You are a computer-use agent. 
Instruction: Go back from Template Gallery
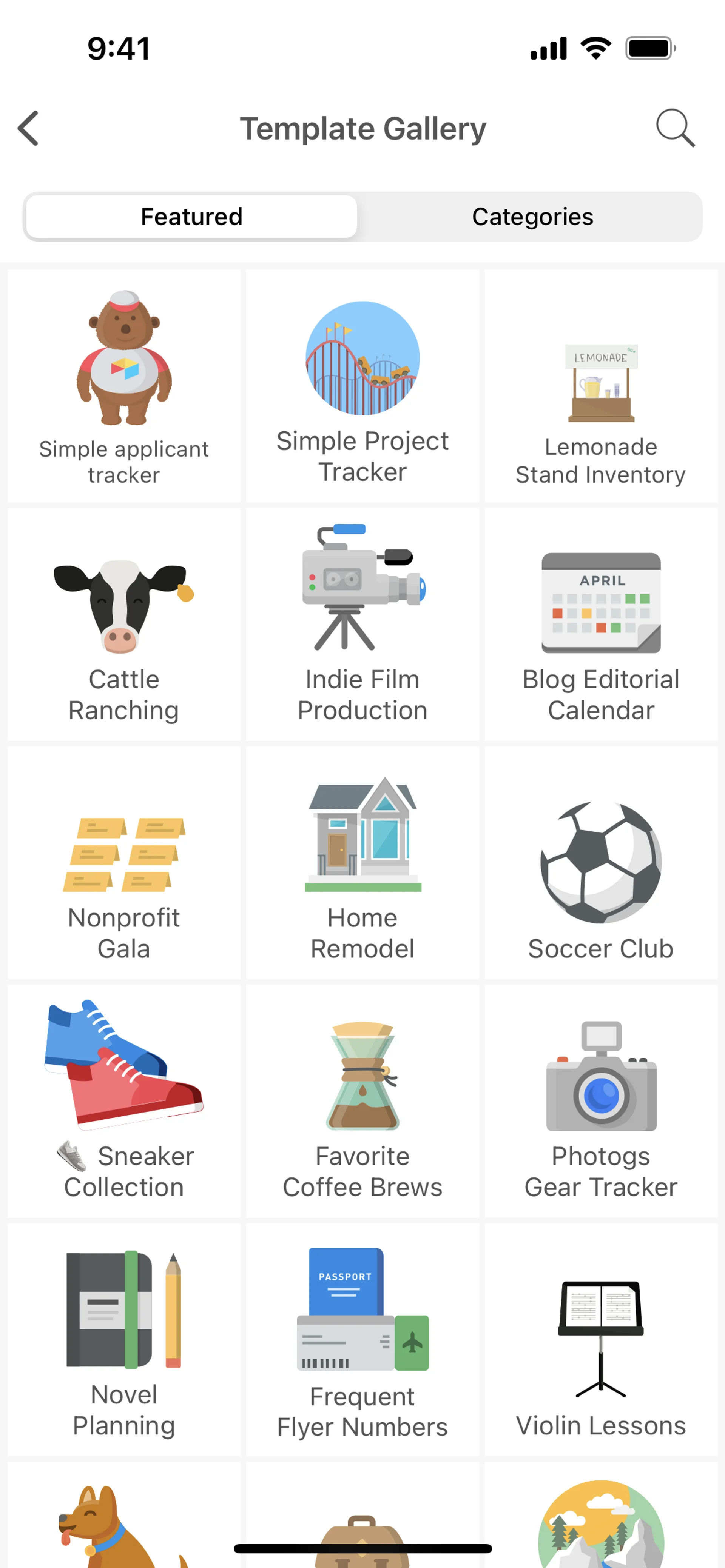29,128
